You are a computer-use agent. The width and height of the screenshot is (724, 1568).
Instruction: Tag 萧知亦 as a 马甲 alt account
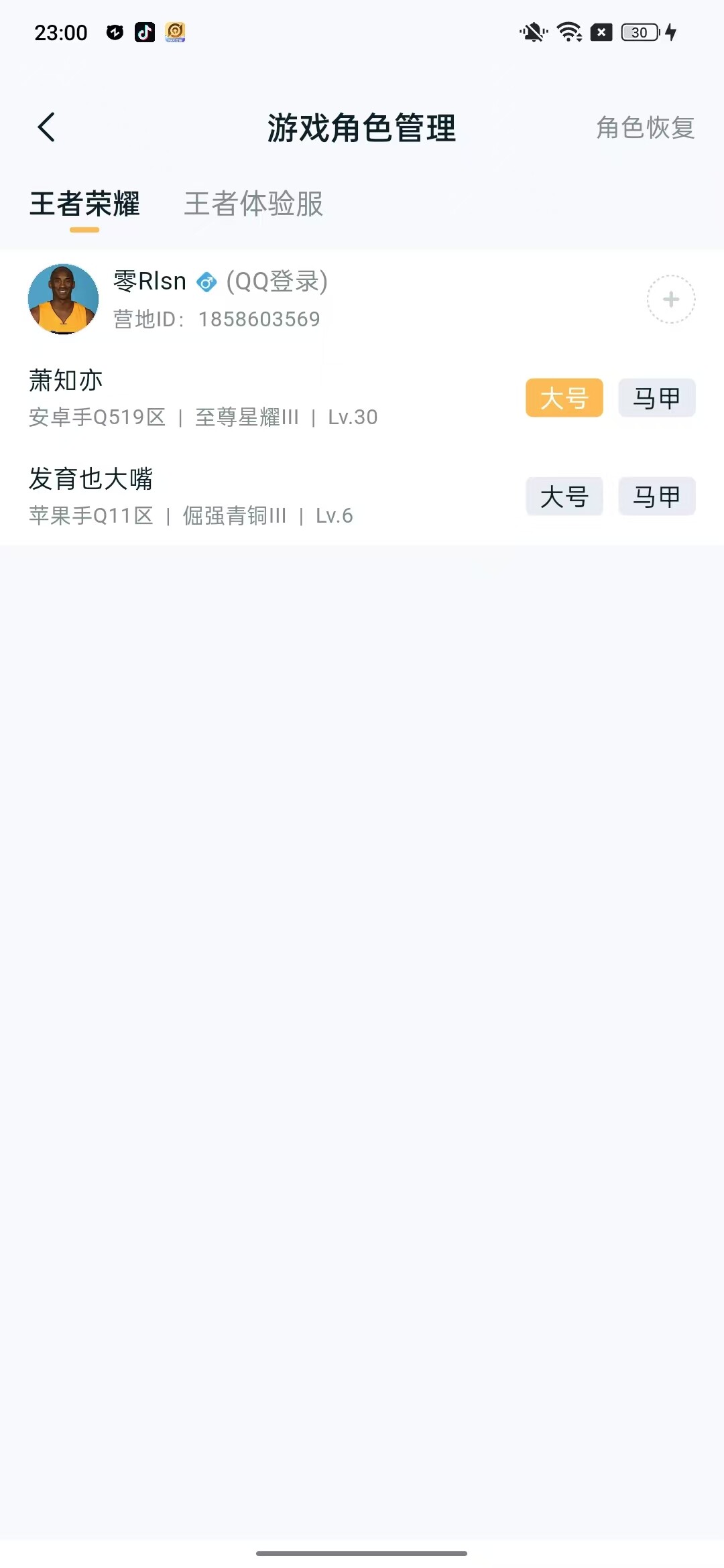[656, 398]
